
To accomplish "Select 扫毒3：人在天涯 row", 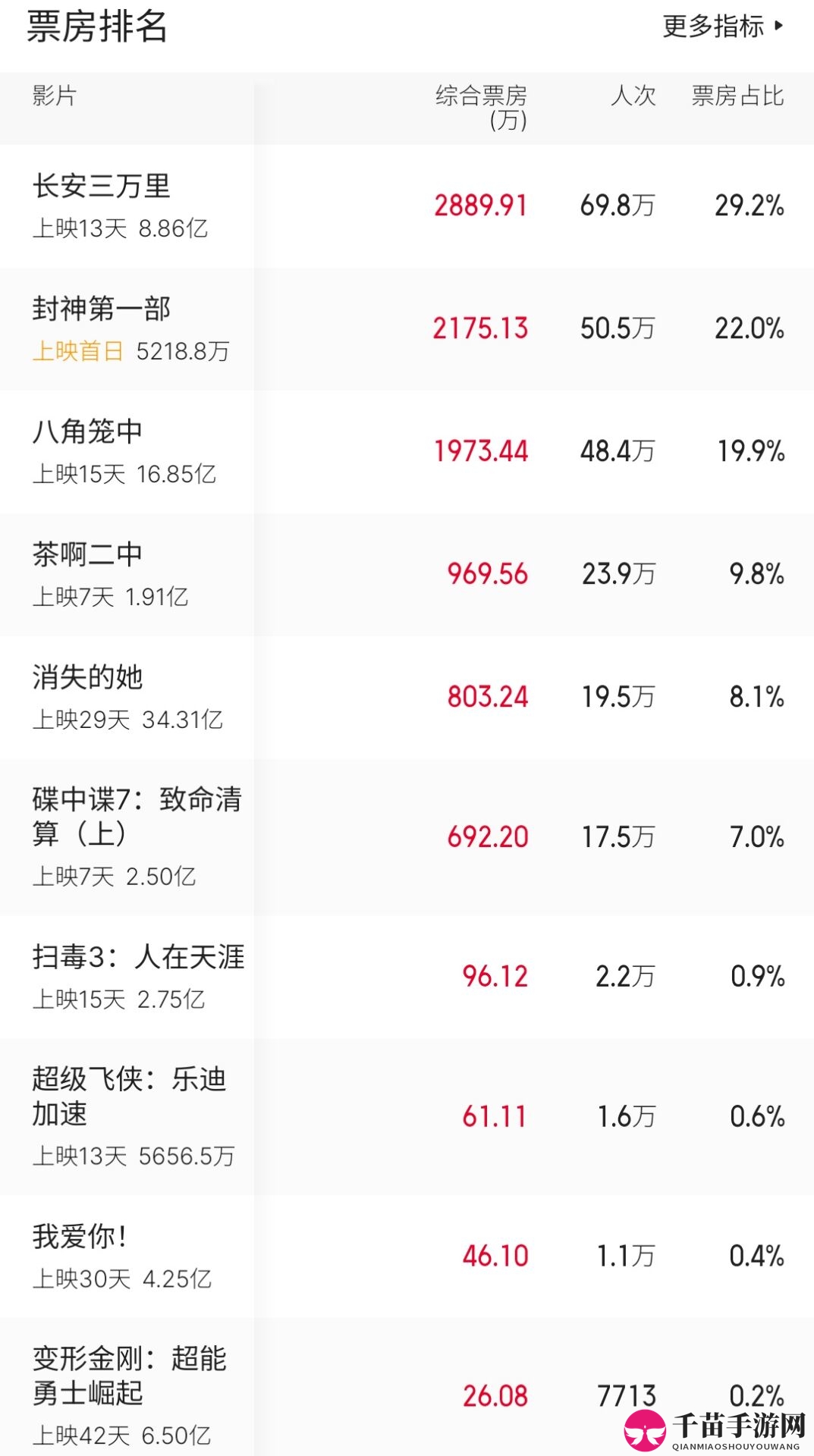I will tap(407, 977).
